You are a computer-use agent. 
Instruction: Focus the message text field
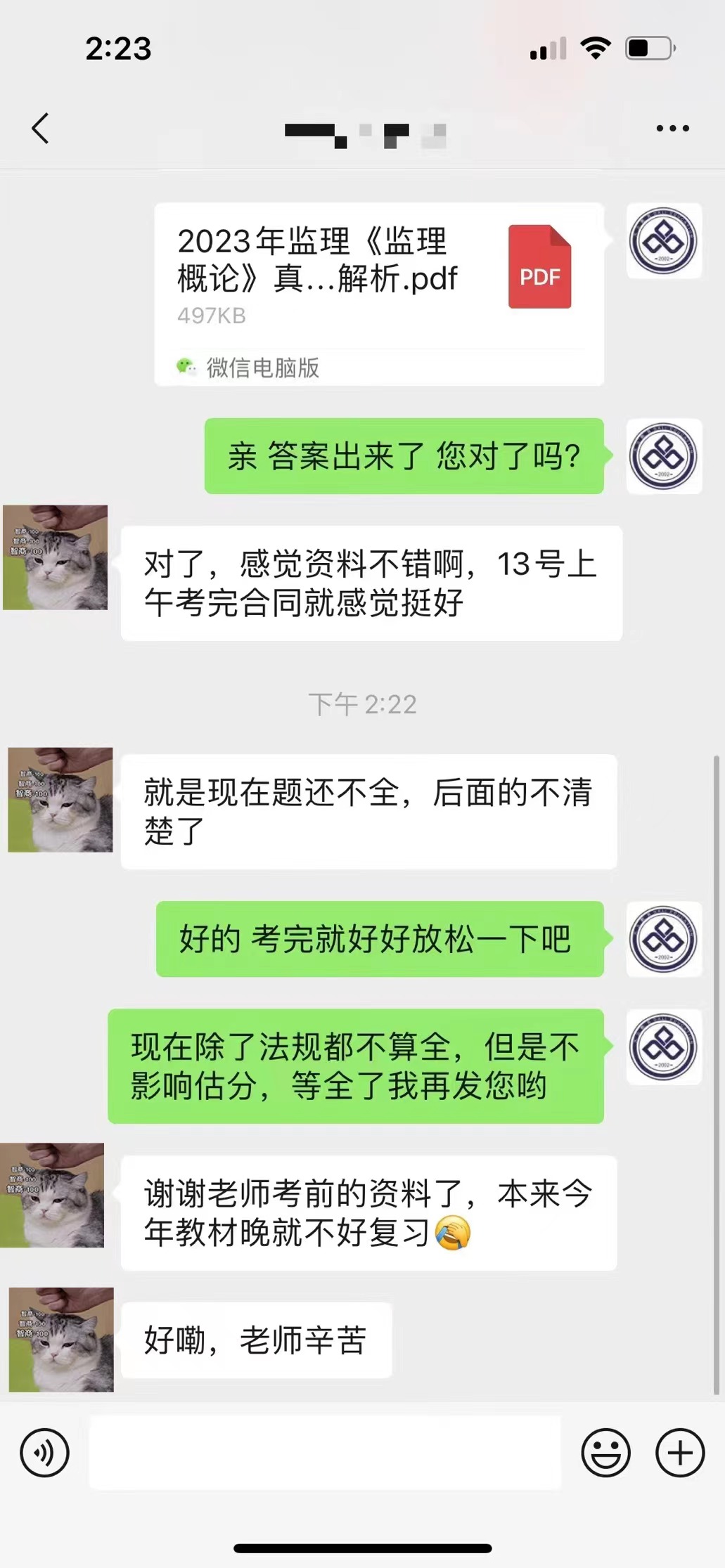pyautogui.click(x=325, y=1453)
